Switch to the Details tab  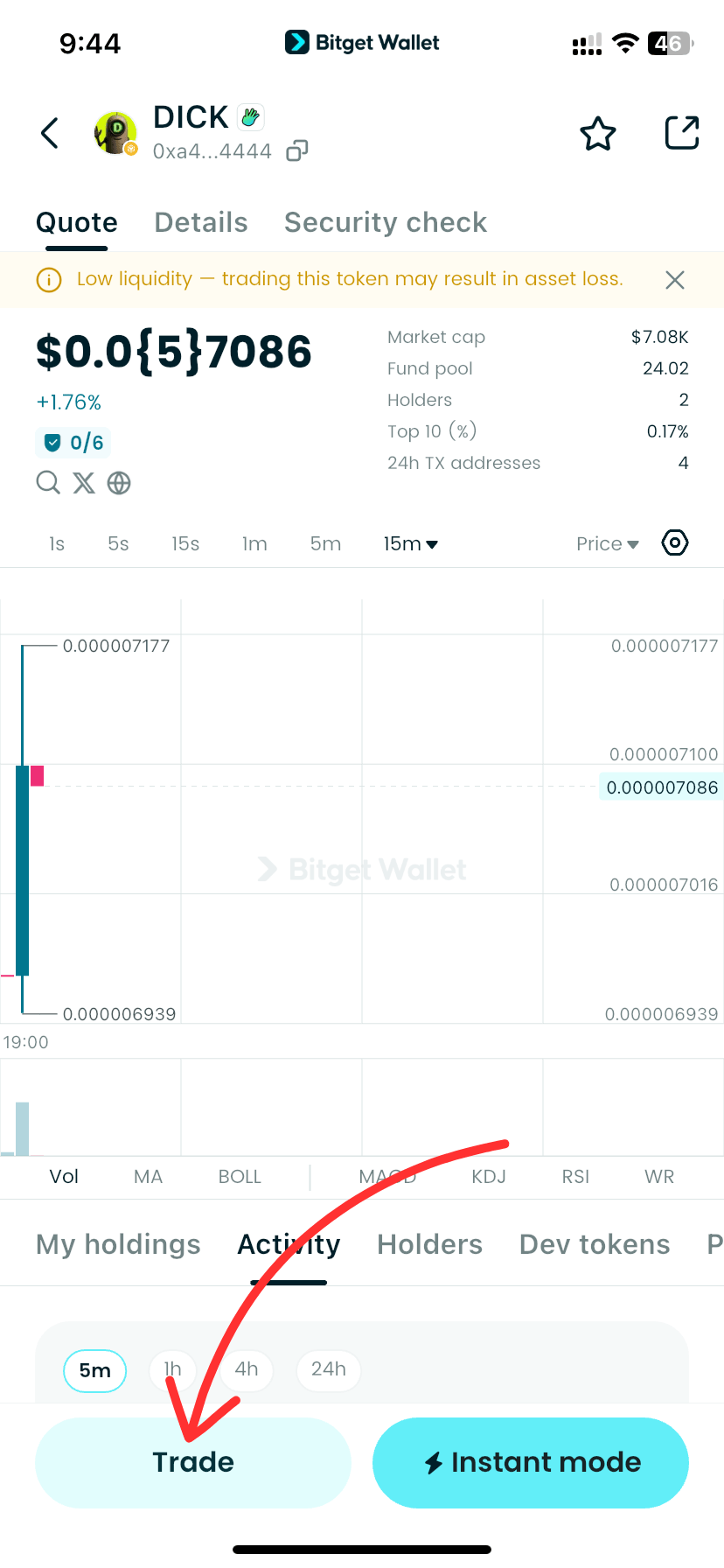(x=201, y=222)
